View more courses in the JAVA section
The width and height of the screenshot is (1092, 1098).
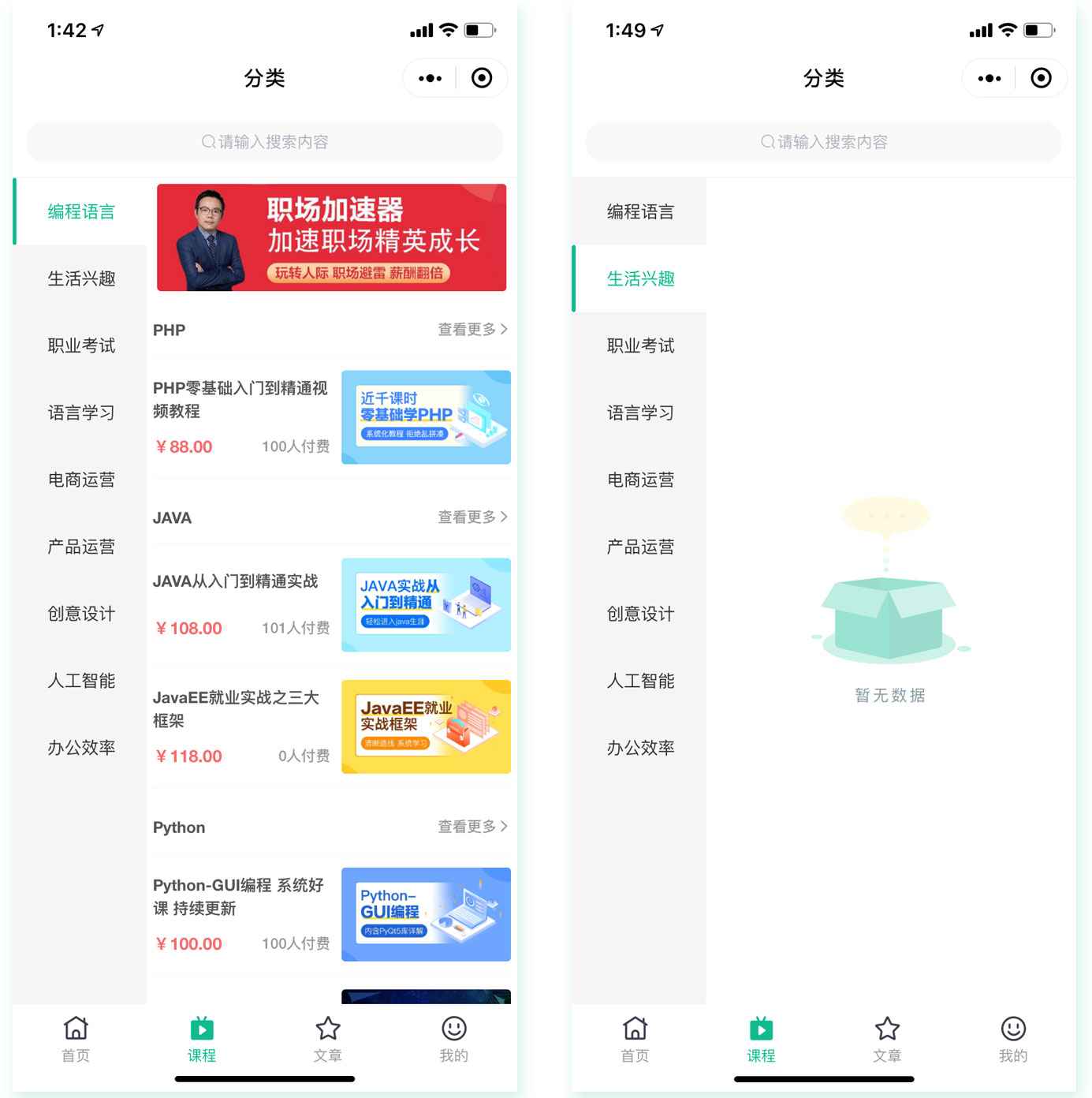[472, 517]
